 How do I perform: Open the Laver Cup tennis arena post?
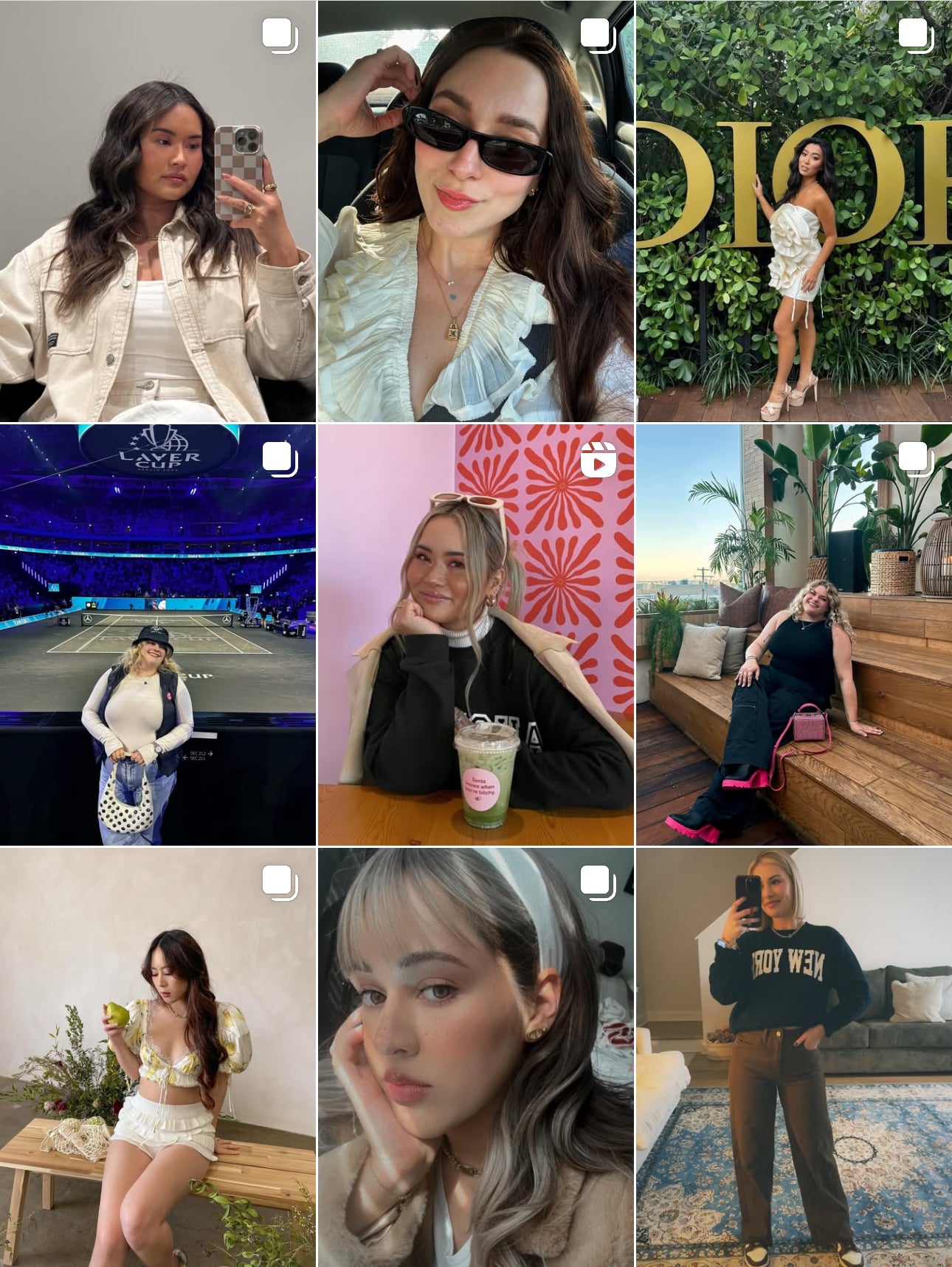click(158, 635)
